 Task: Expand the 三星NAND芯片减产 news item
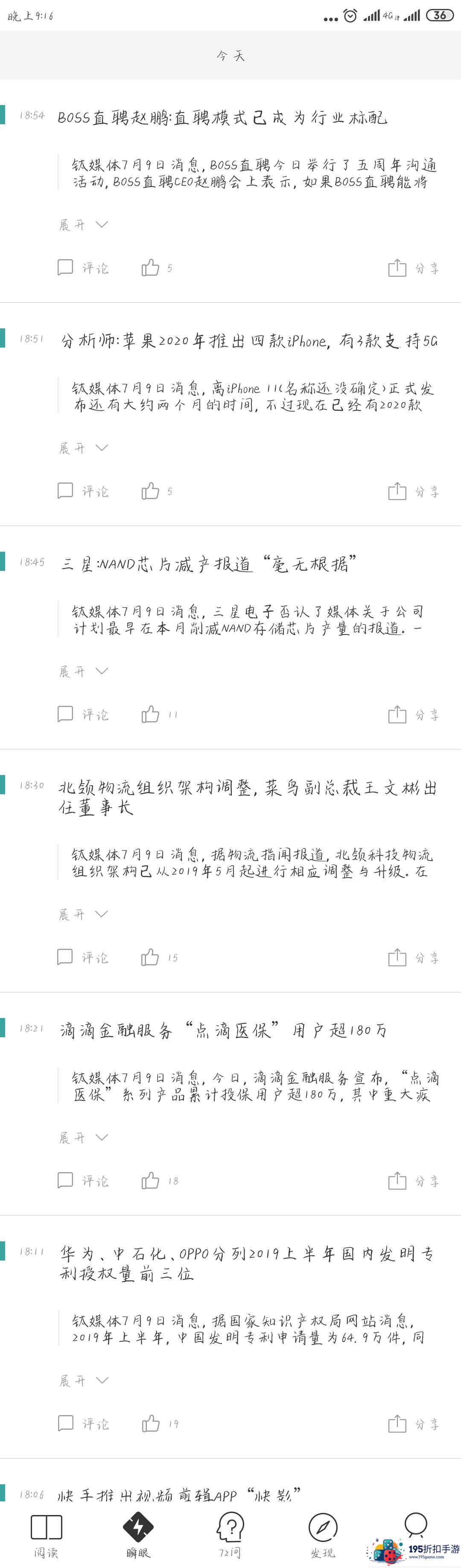coord(83,671)
